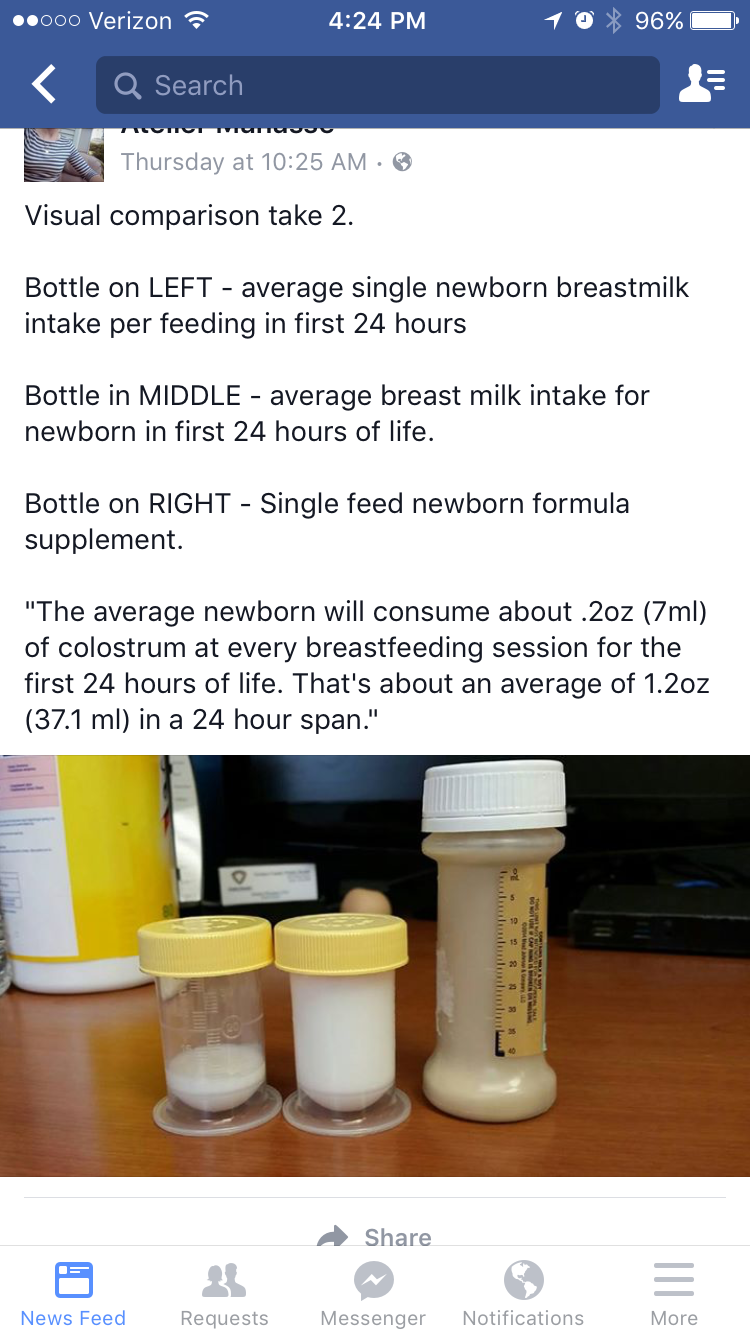
Task: Open the Requests tab
Action: click(x=224, y=1293)
